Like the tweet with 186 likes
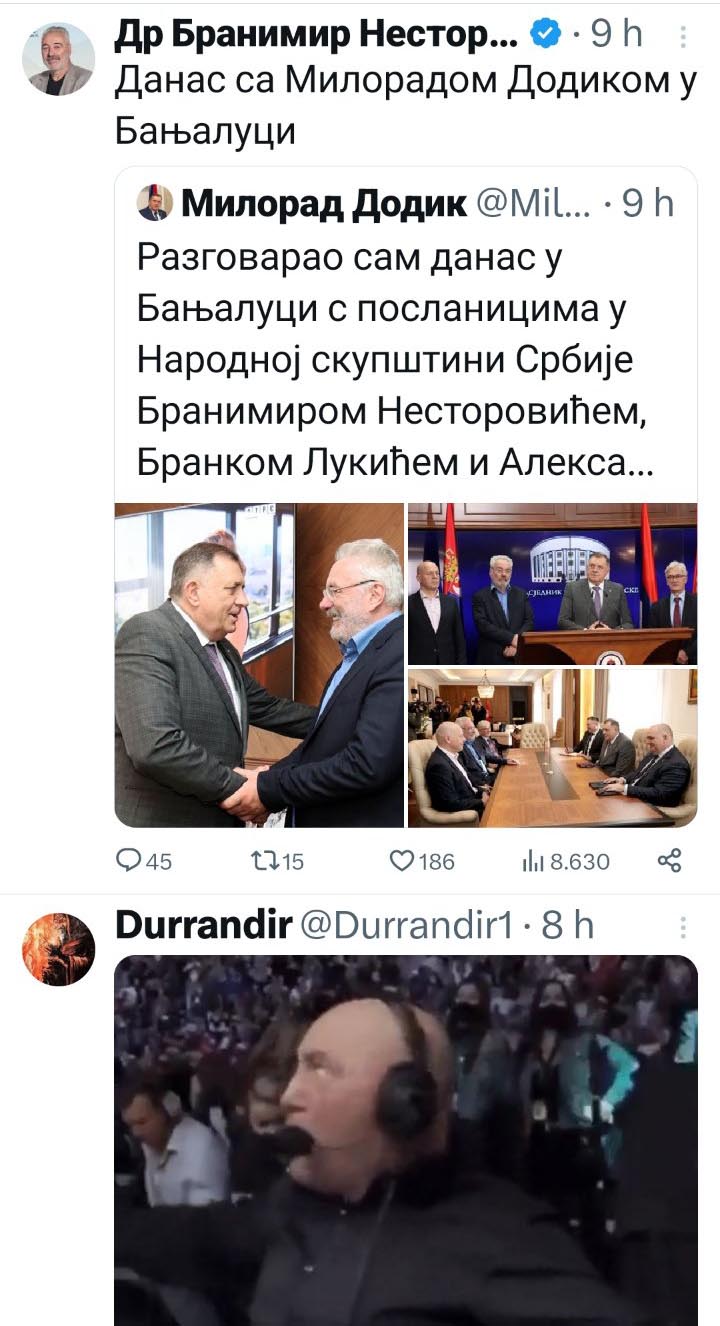This screenshot has height=1326, width=720. point(421,860)
